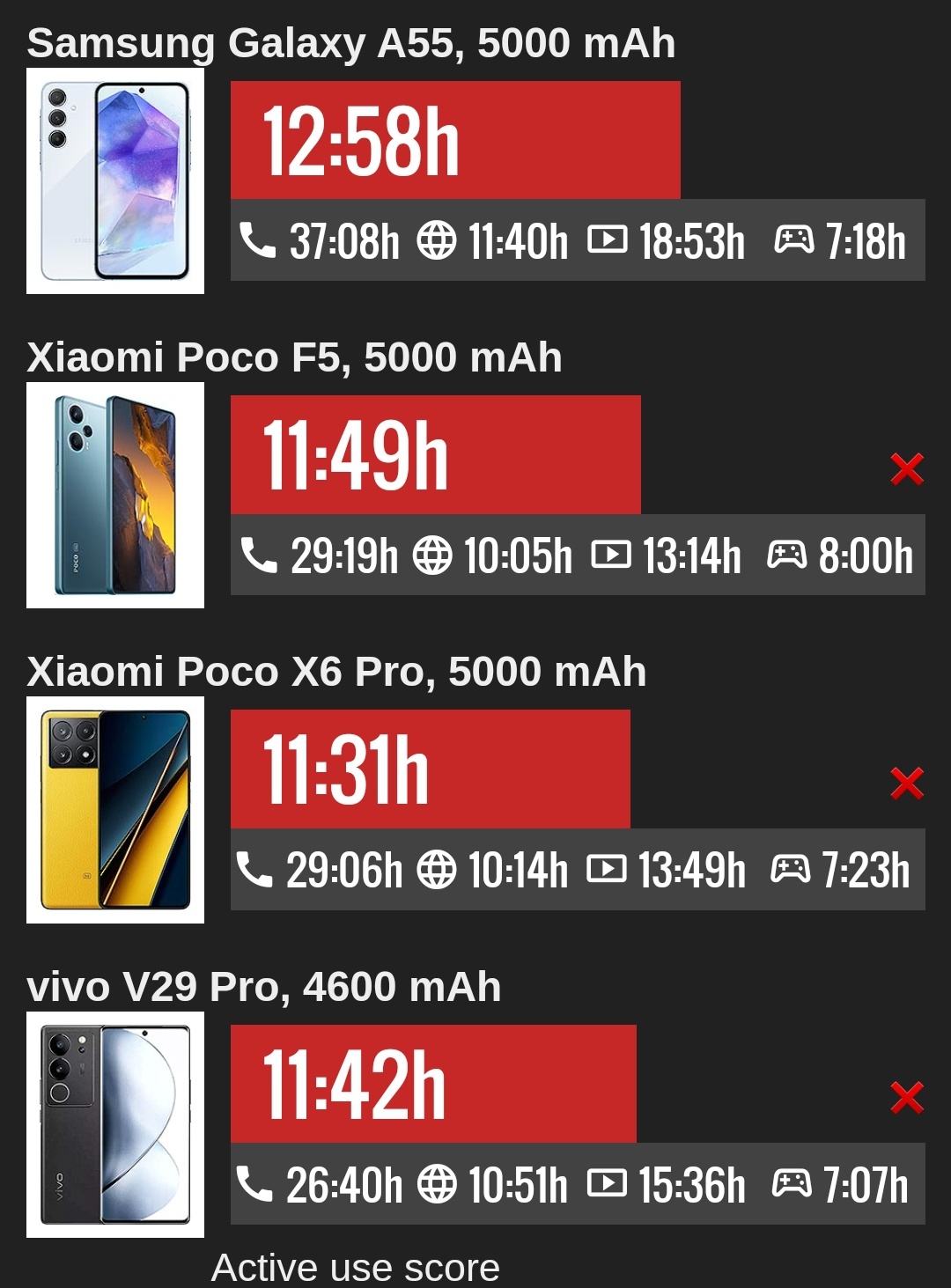Screen dimensions: 951x1288
Task: Remove Xiaomi Poco F5 from comparison
Action: click(x=906, y=469)
